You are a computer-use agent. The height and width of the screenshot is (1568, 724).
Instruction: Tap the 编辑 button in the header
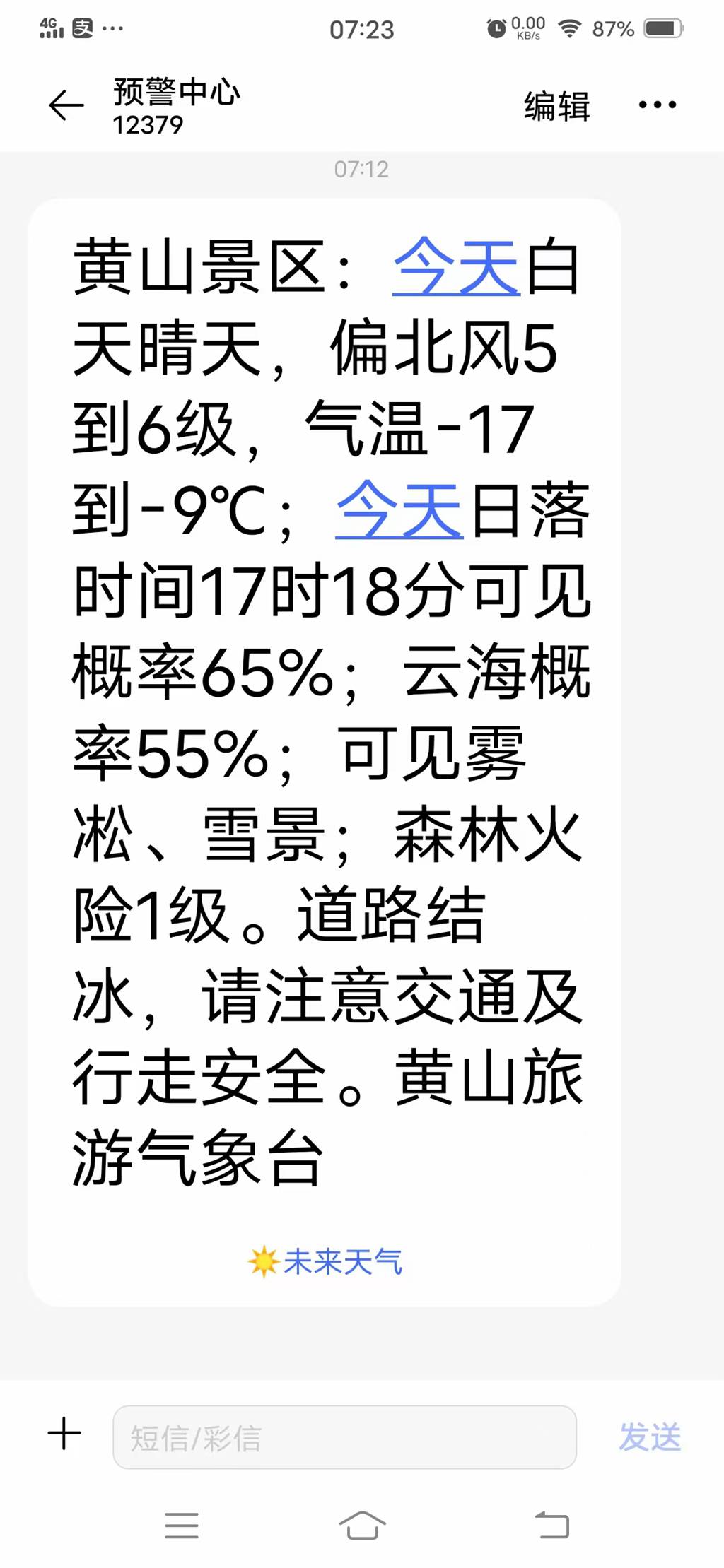point(556,106)
